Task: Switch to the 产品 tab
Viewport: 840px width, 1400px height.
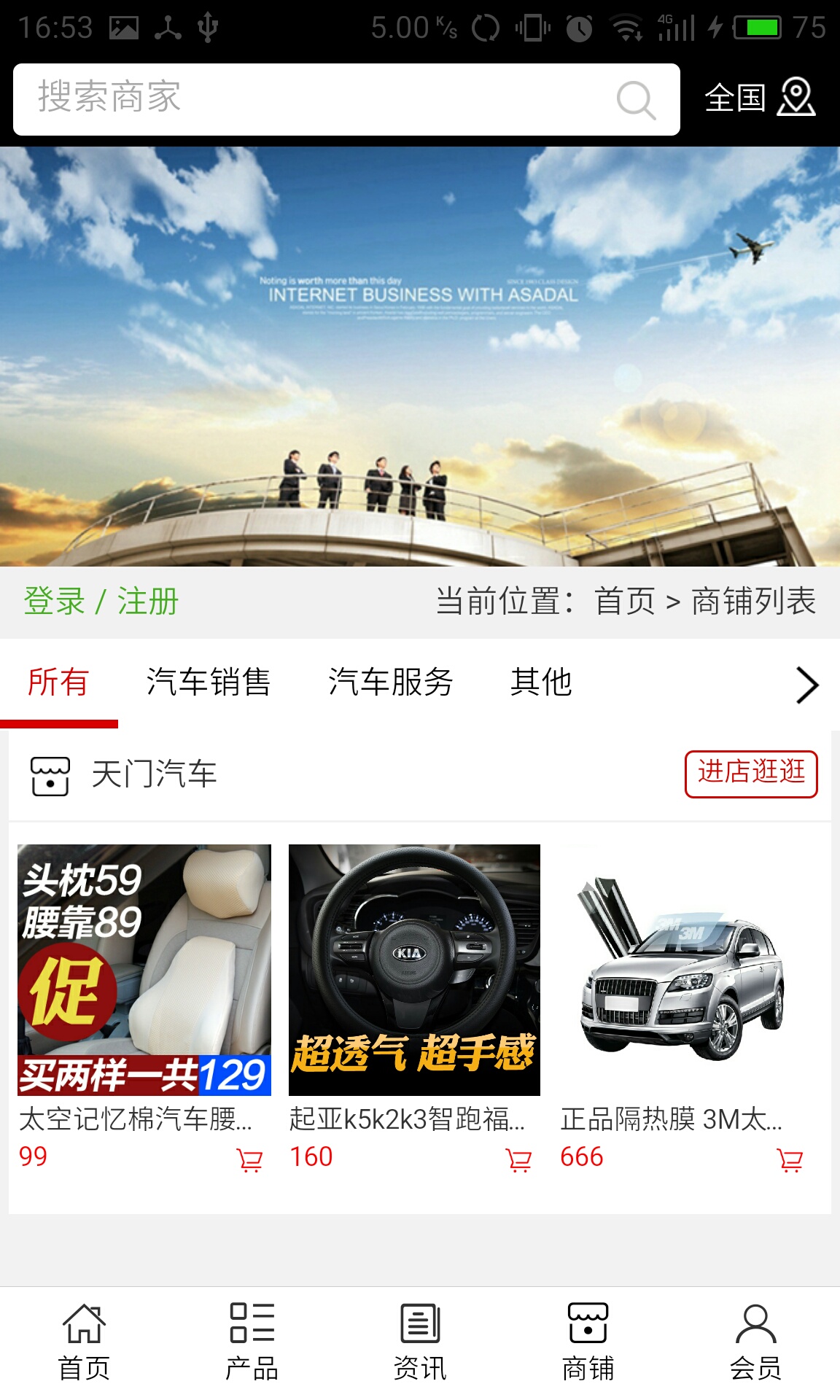Action: pos(252,1342)
